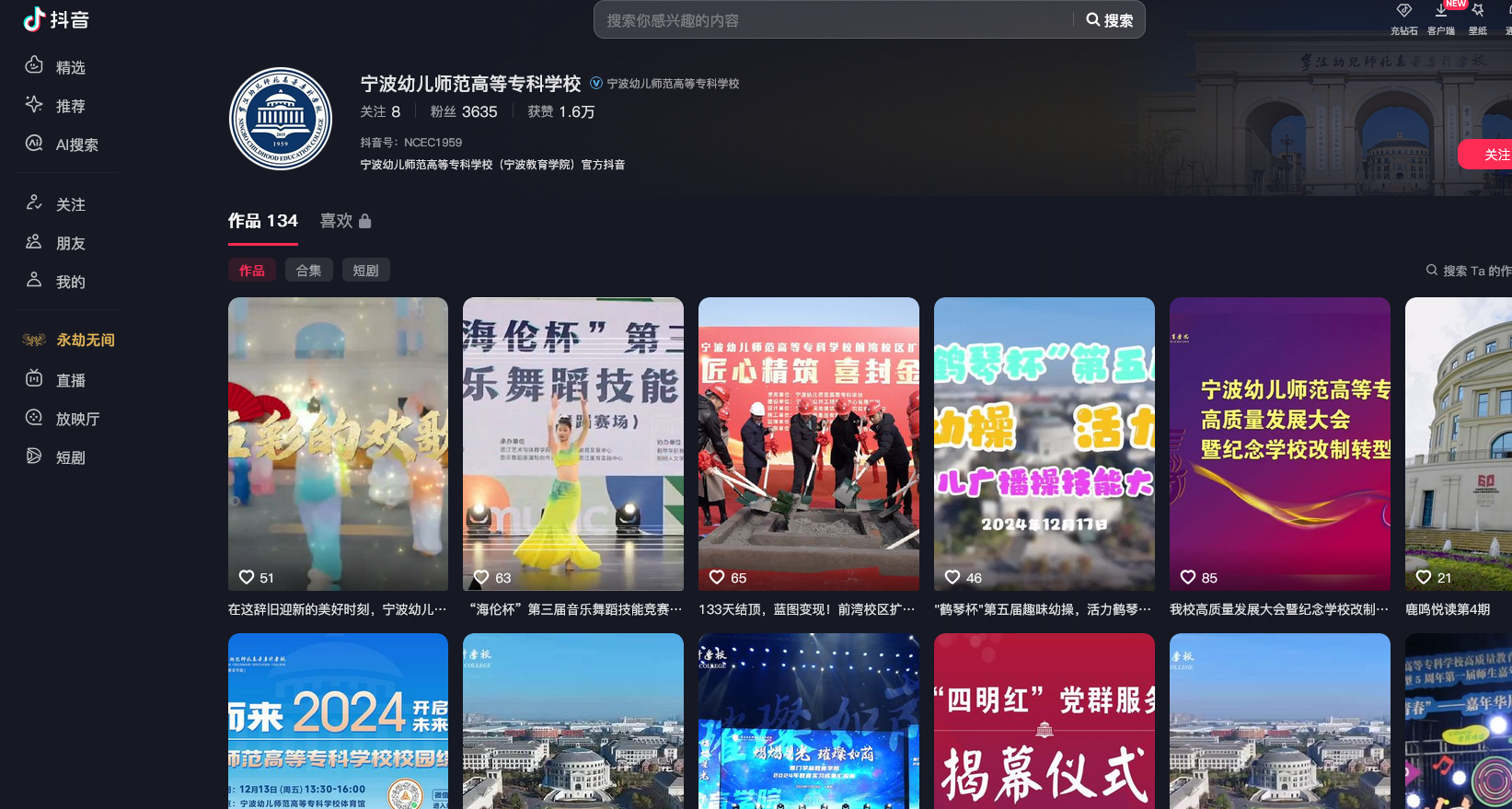Screen dimensions: 1512x809
Task: Open the 鹤琴杯 gymnastics video
Action: click(x=1044, y=444)
